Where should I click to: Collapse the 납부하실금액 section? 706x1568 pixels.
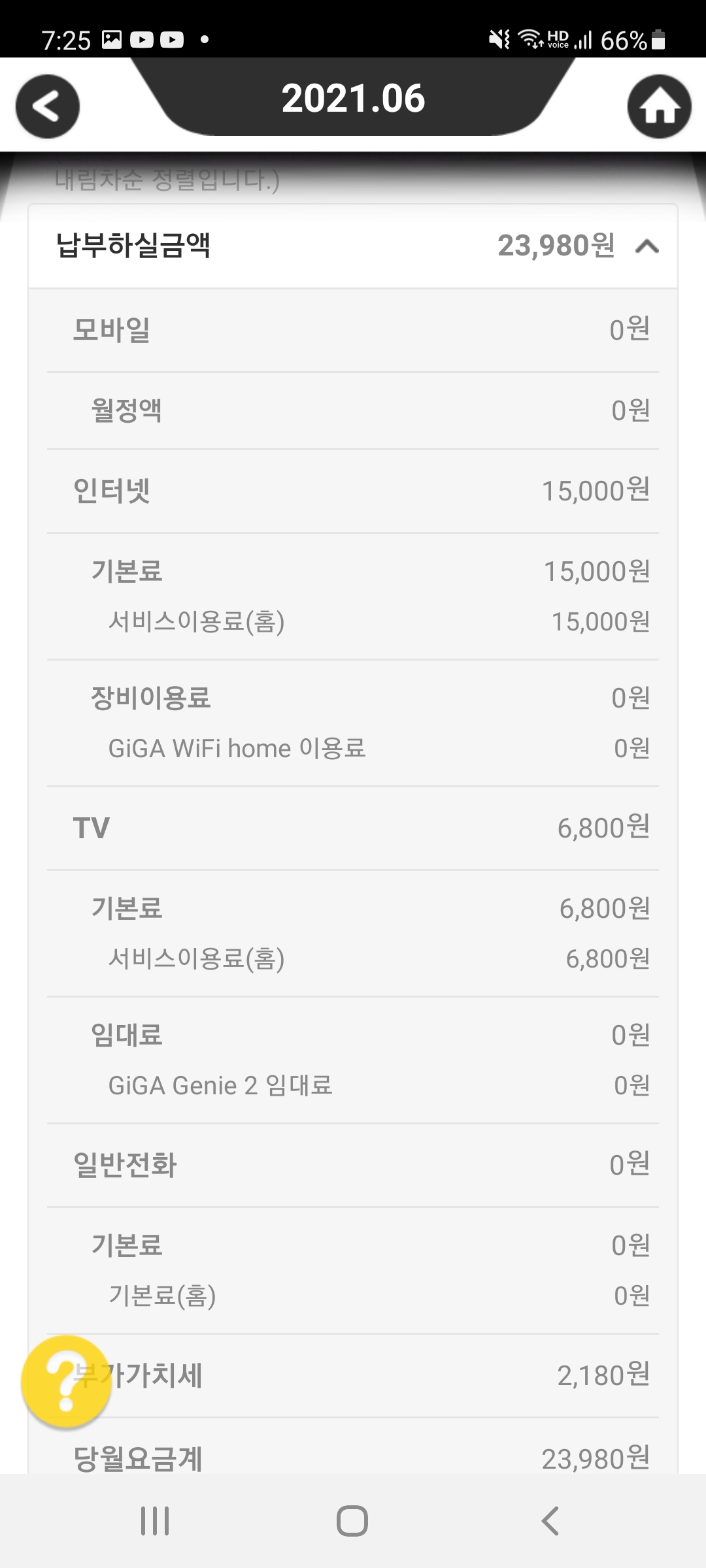tap(647, 246)
